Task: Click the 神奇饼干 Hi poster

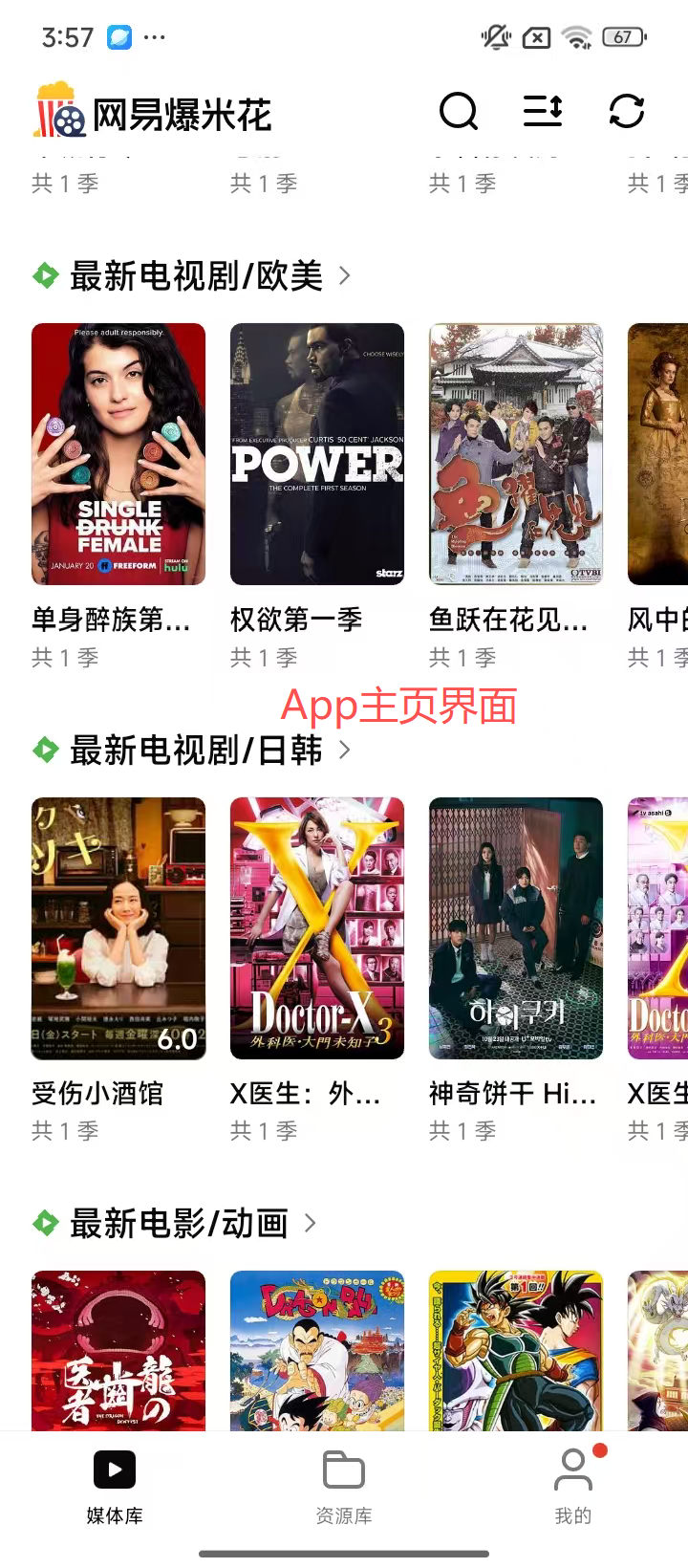Action: coord(515,928)
